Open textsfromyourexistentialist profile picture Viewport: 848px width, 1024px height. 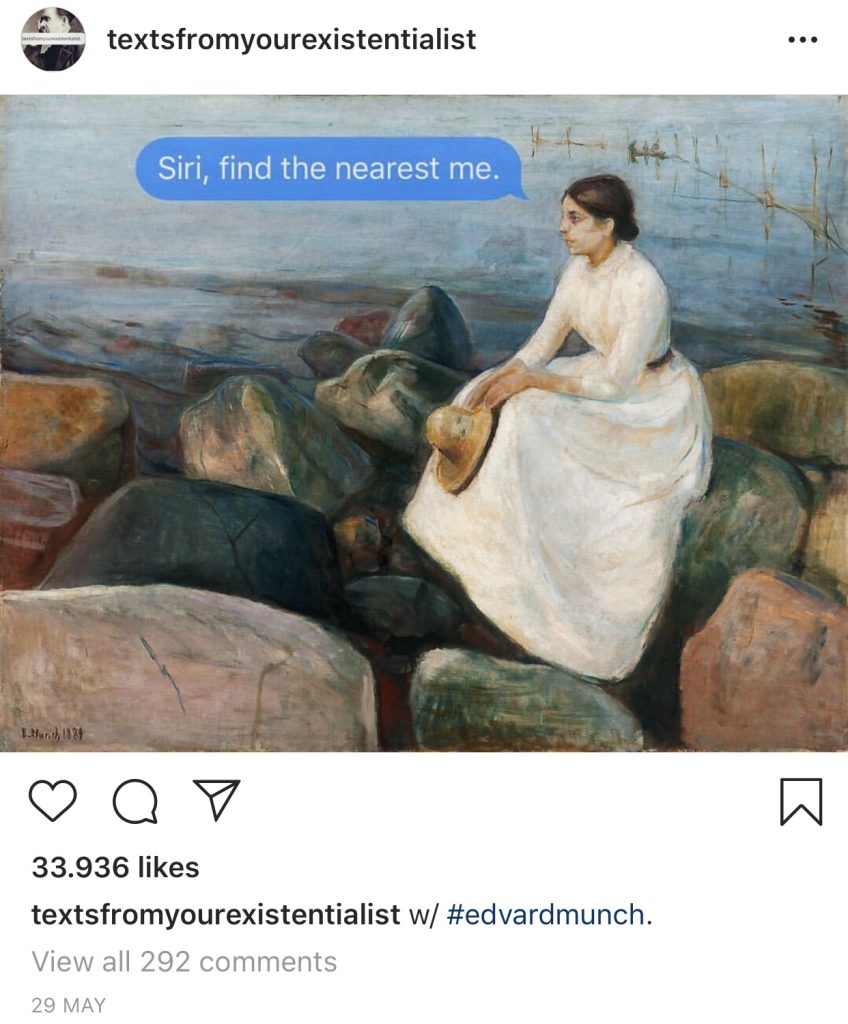[54, 40]
